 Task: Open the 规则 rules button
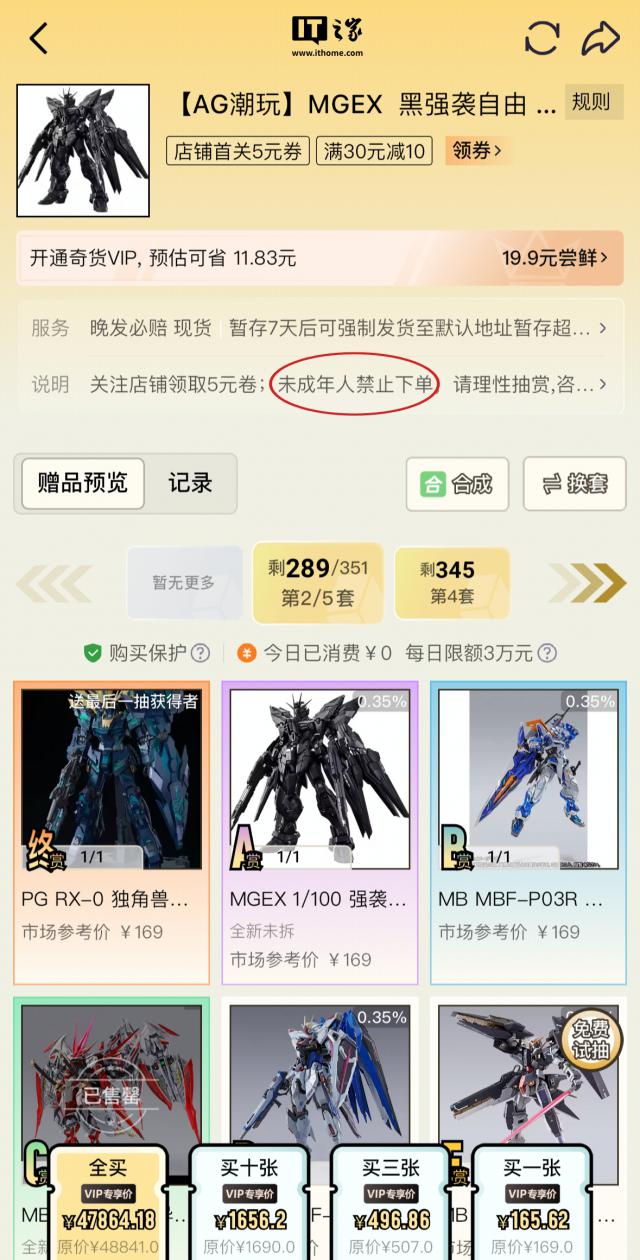point(589,101)
